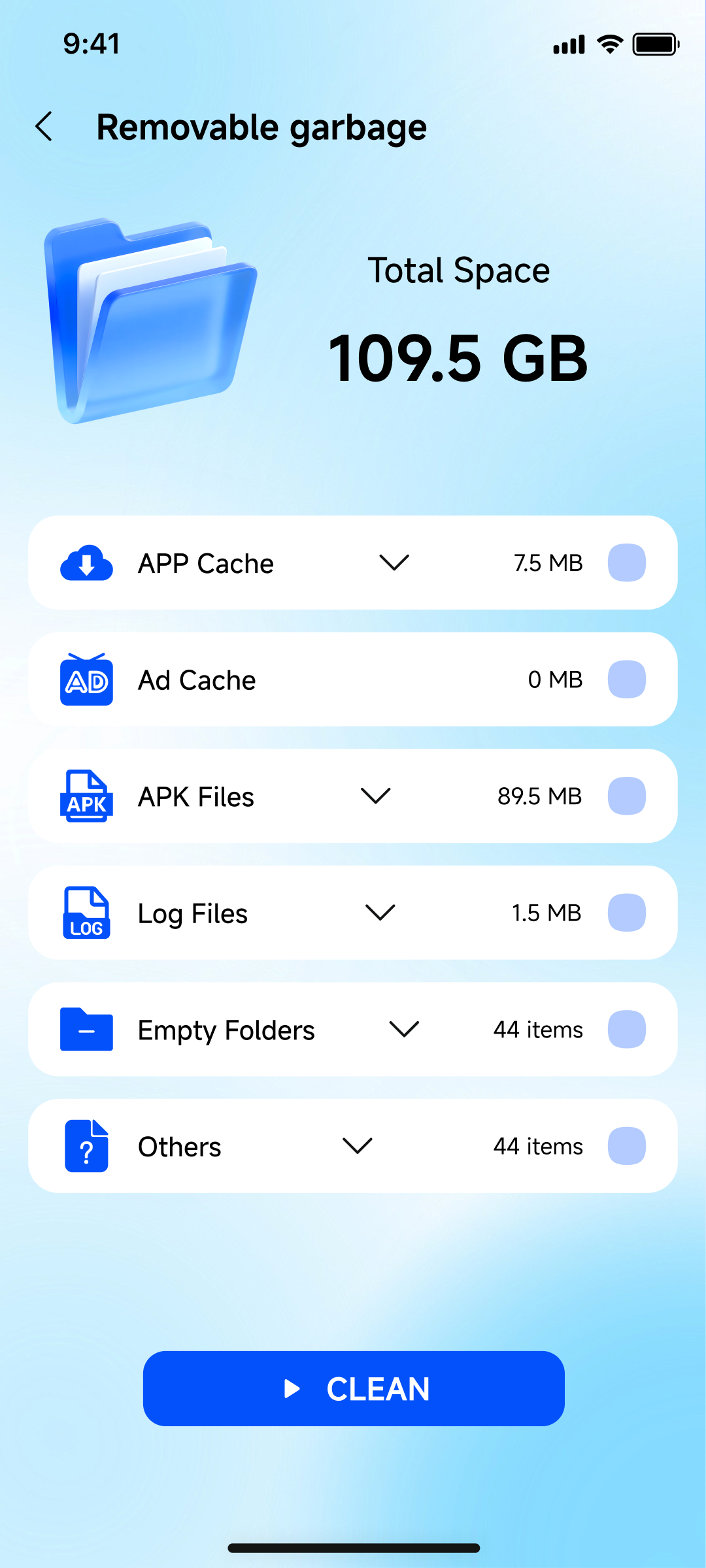The height and width of the screenshot is (1568, 706).
Task: Select the Log Files checkbox
Action: click(x=627, y=913)
